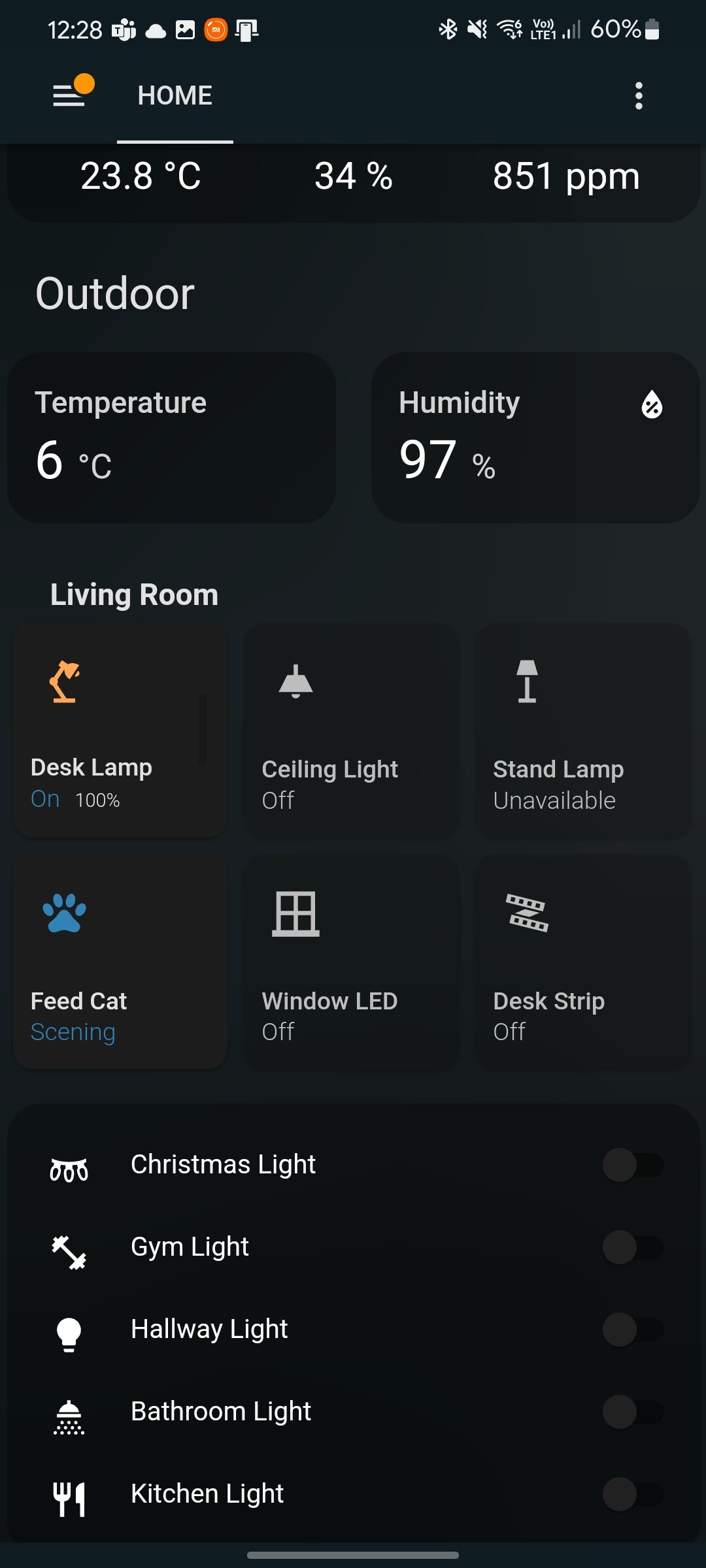
Task: Open the sidebar navigation menu
Action: pos(69,95)
